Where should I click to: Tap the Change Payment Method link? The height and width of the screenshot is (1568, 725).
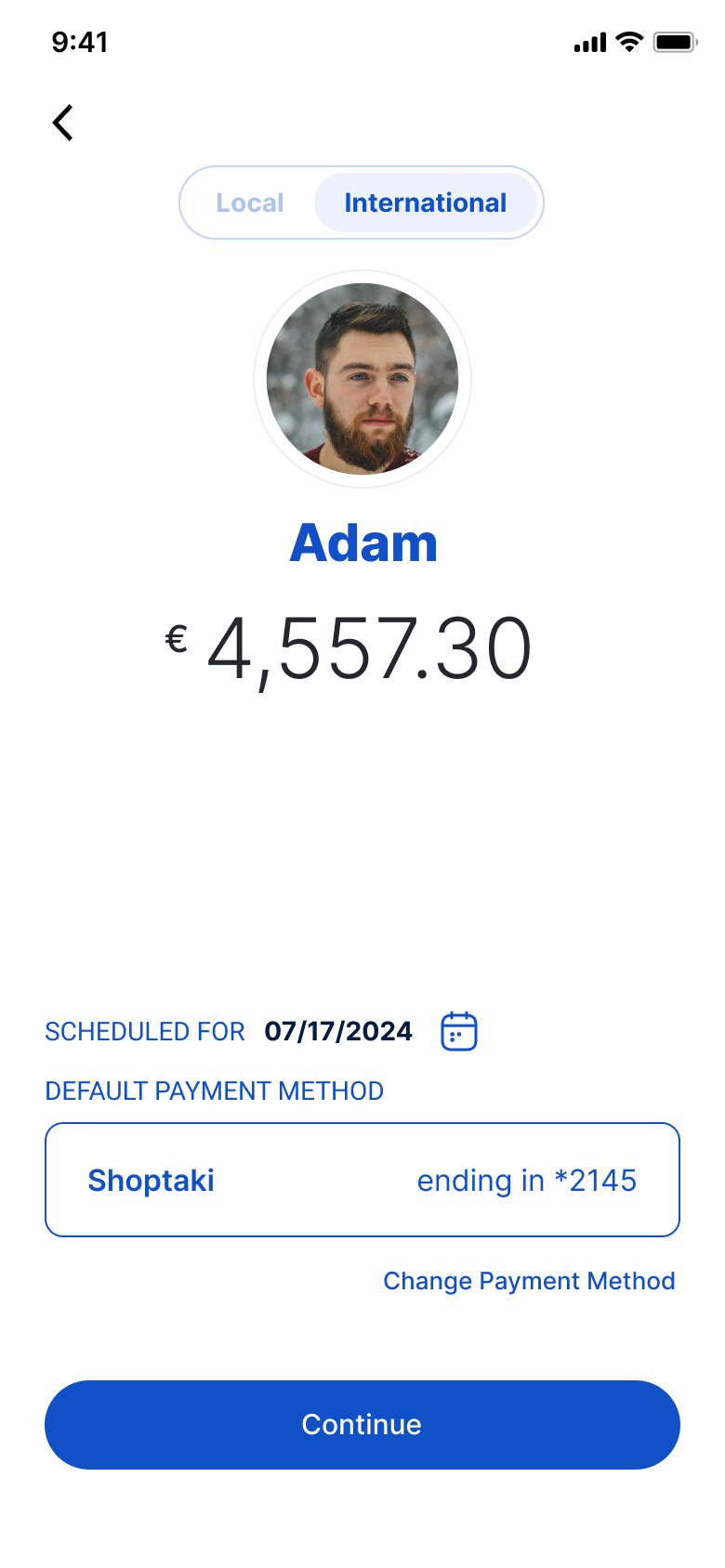[x=529, y=1281]
